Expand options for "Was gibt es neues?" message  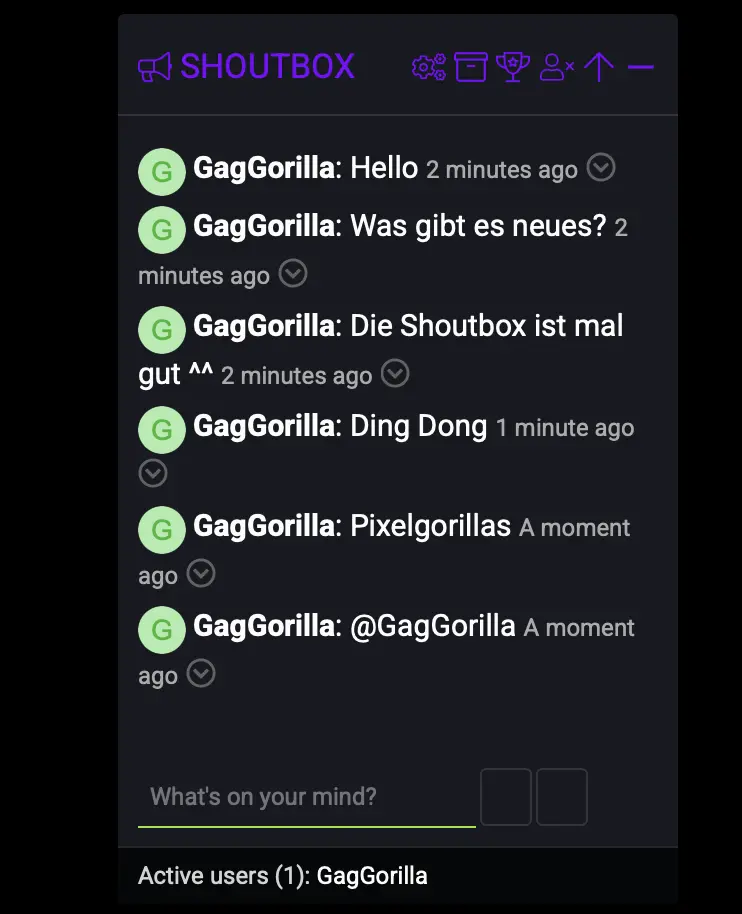point(293,273)
